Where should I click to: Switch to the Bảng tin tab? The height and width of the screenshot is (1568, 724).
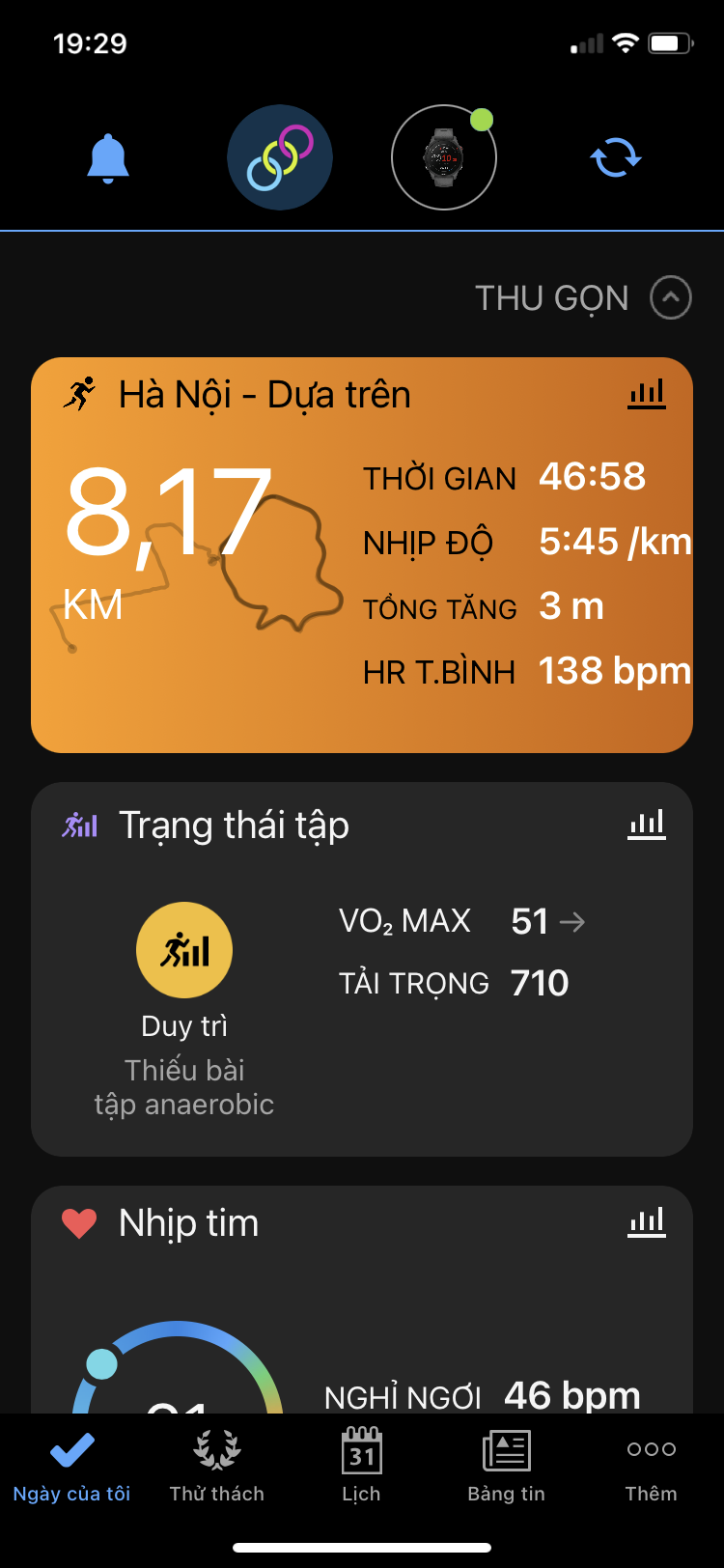[507, 1467]
